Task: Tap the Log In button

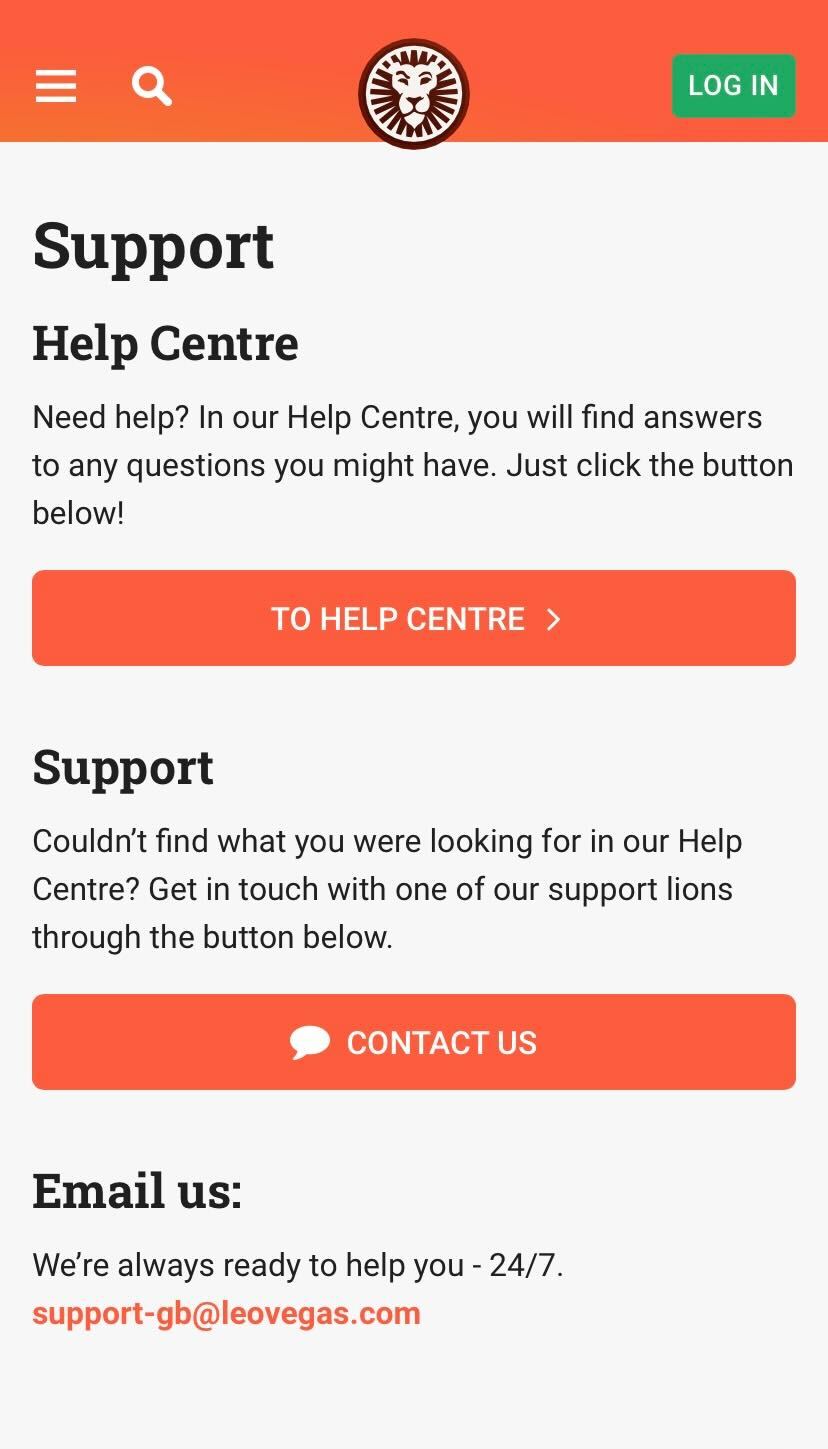Action: coord(734,86)
